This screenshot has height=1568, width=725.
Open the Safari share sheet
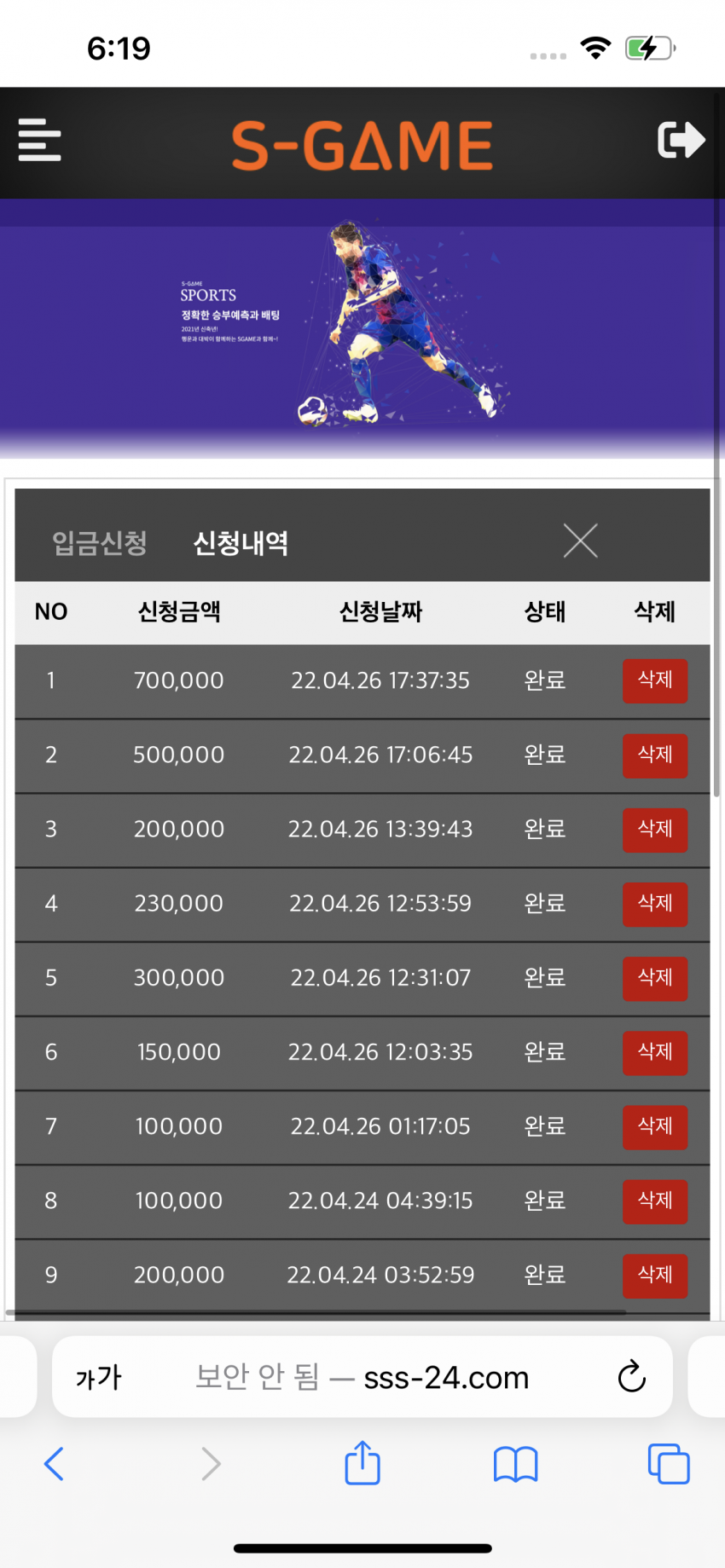pos(362,1462)
